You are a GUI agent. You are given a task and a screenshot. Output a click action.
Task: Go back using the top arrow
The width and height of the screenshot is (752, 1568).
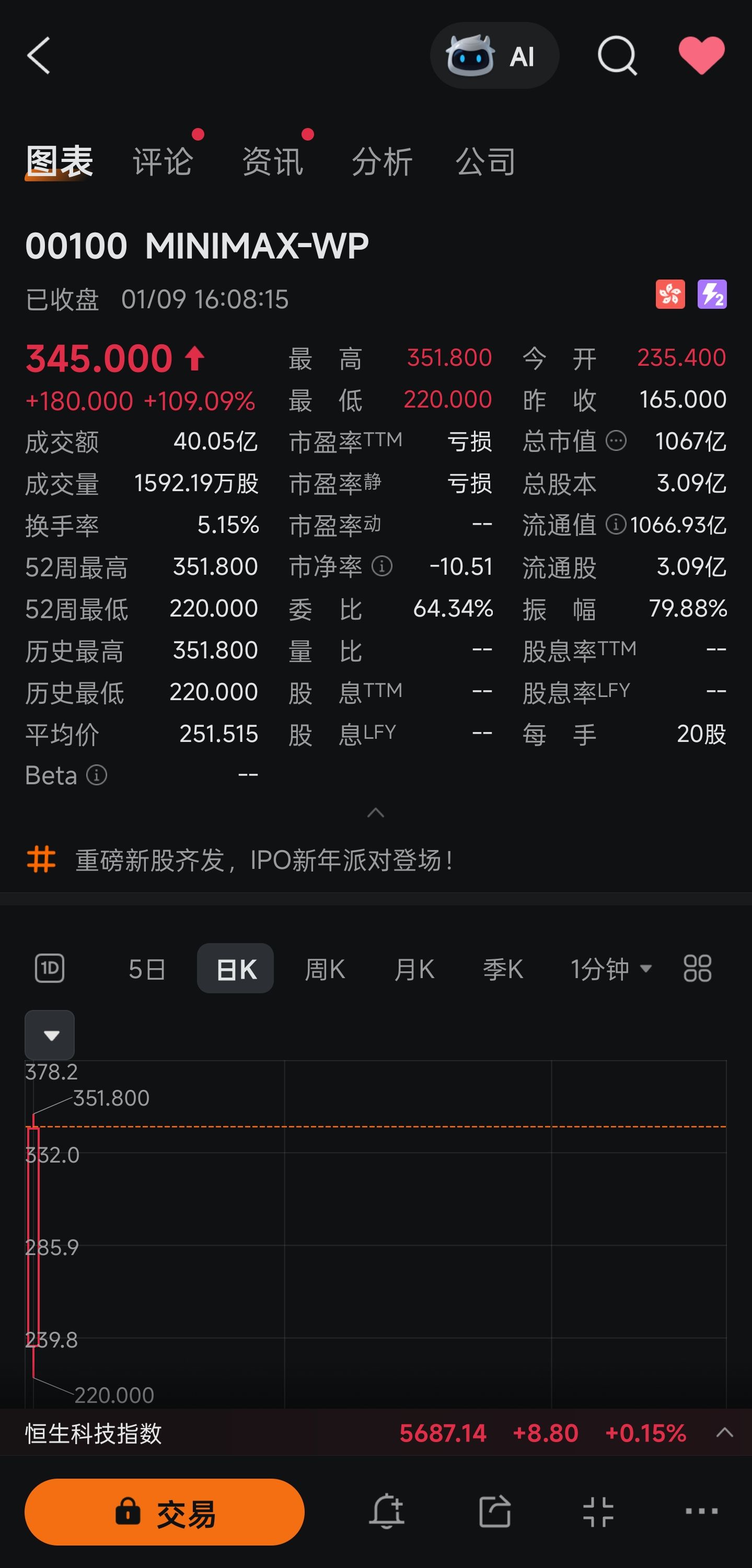pos(39,56)
